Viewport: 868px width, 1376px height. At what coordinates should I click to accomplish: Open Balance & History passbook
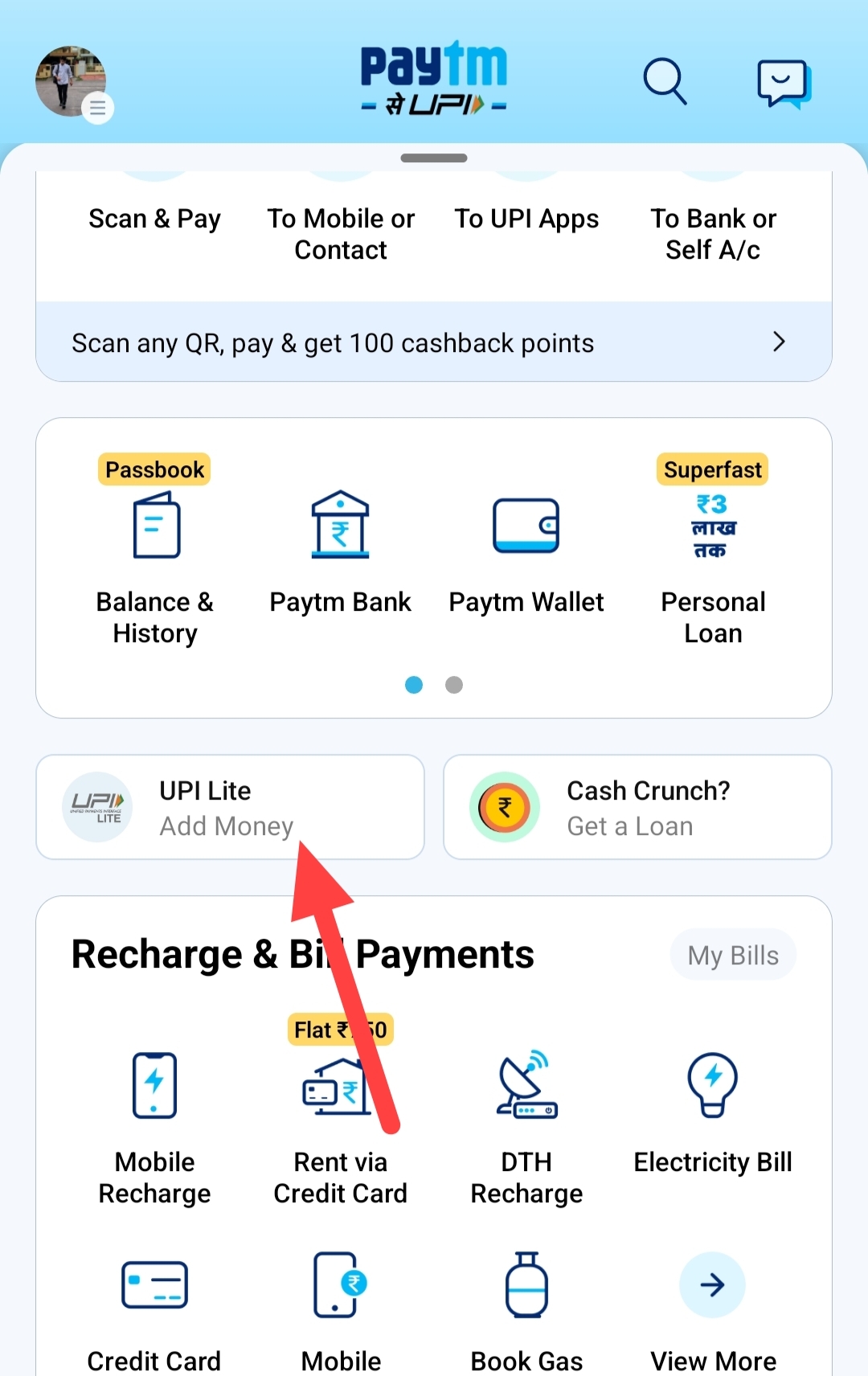(x=155, y=563)
